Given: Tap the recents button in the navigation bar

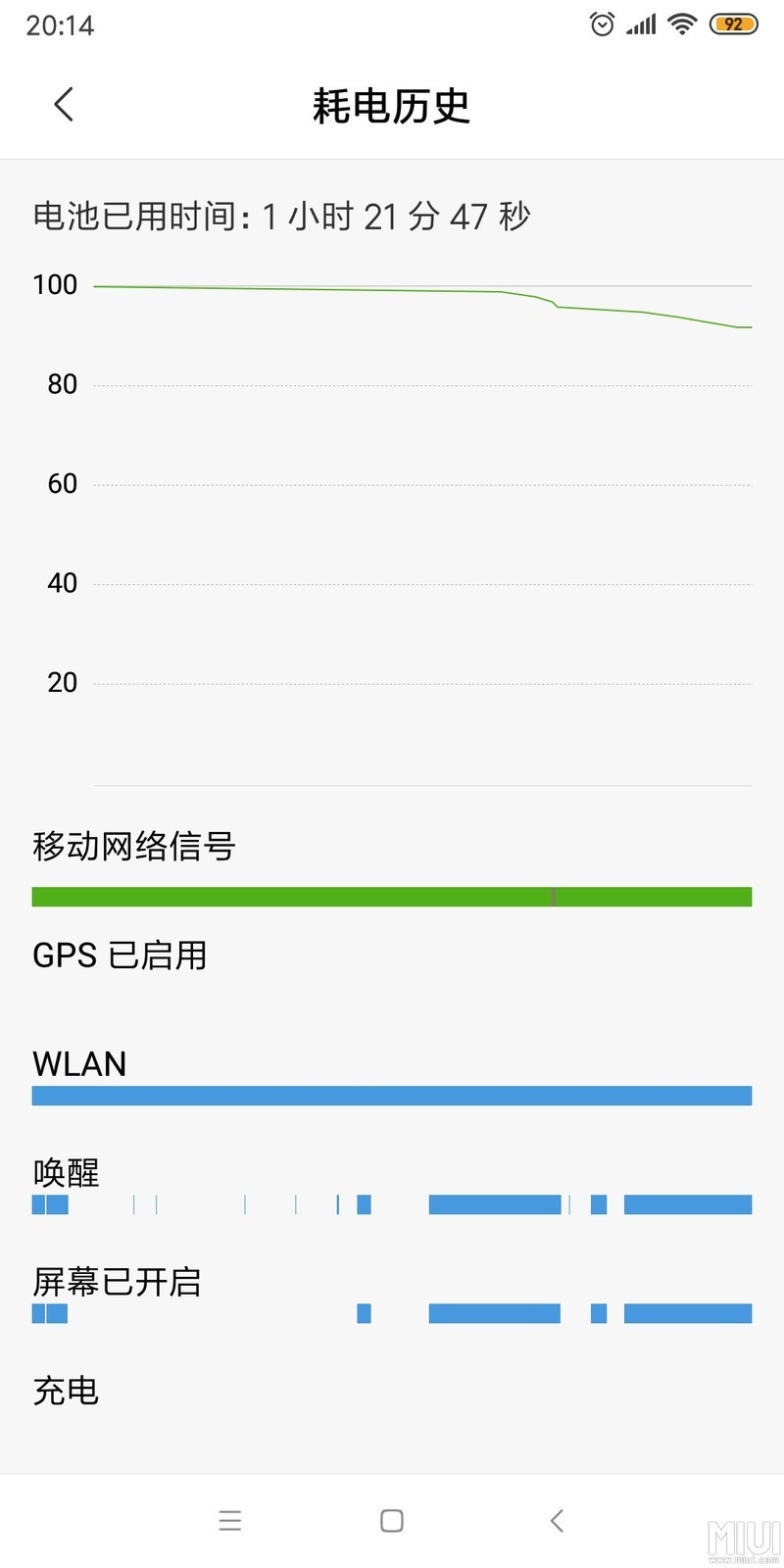Looking at the screenshot, I should click(229, 1520).
